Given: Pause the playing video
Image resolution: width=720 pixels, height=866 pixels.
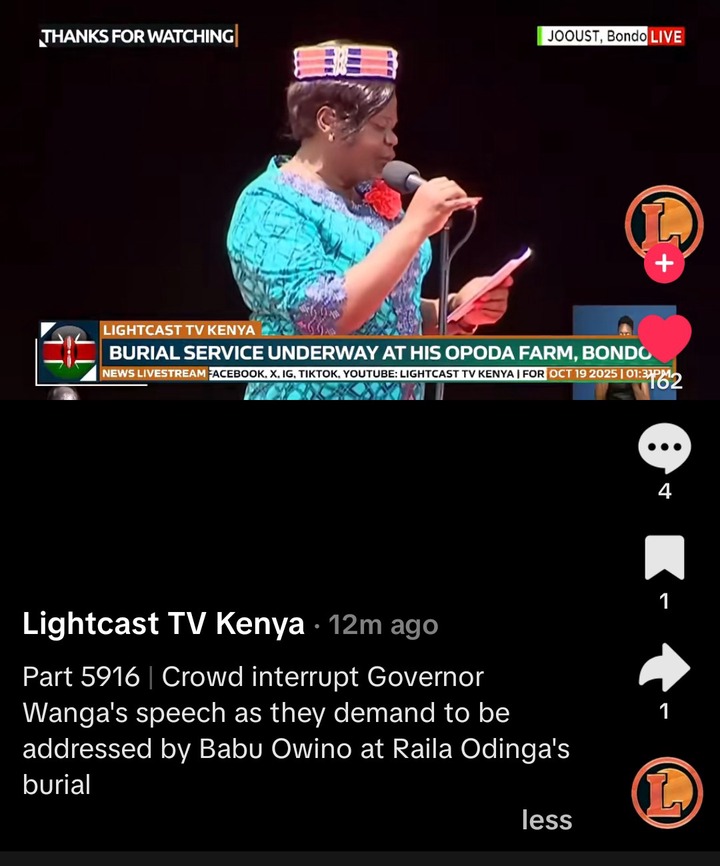Looking at the screenshot, I should (330, 200).
